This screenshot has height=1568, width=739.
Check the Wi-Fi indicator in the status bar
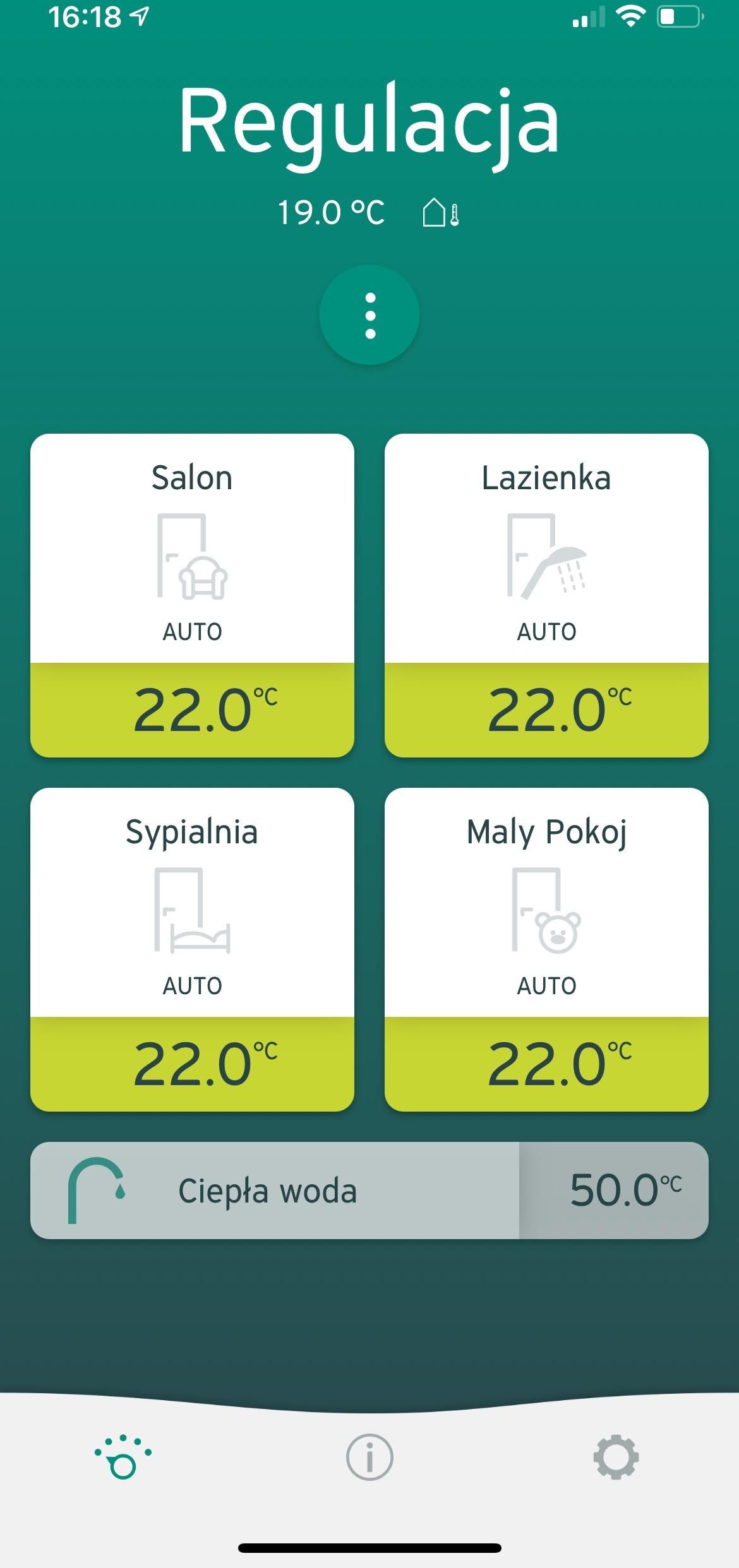(x=630, y=16)
